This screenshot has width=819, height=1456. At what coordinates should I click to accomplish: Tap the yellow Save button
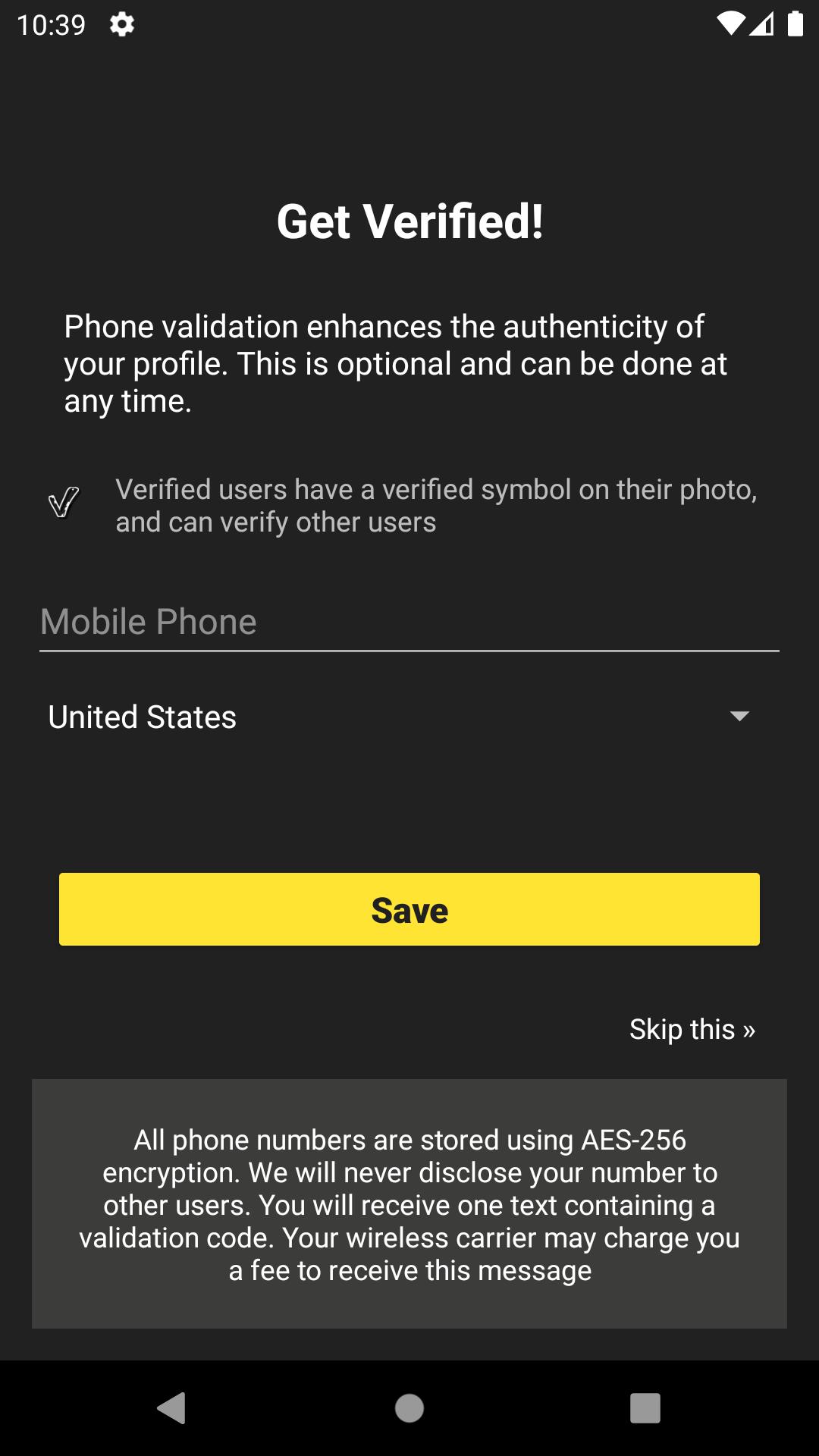point(409,909)
